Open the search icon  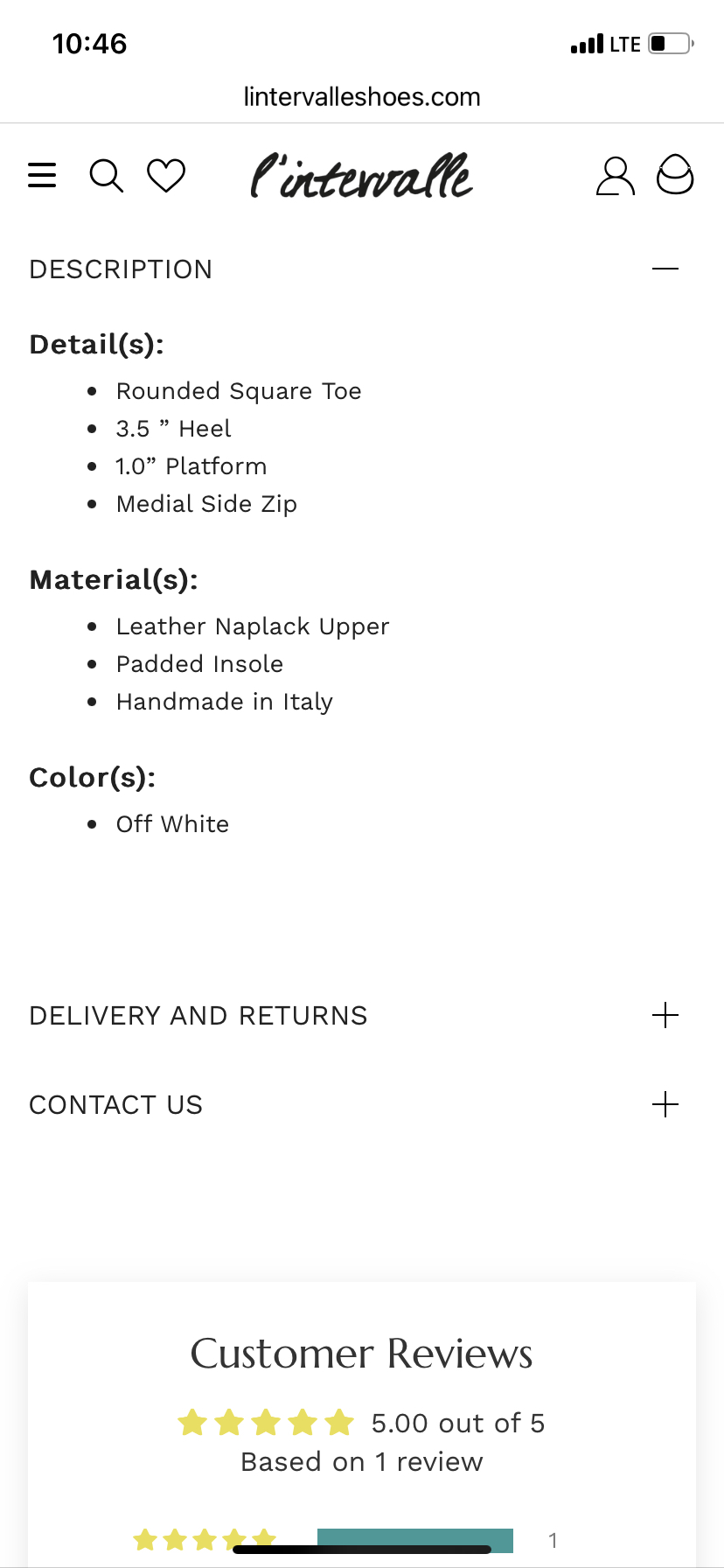(106, 175)
